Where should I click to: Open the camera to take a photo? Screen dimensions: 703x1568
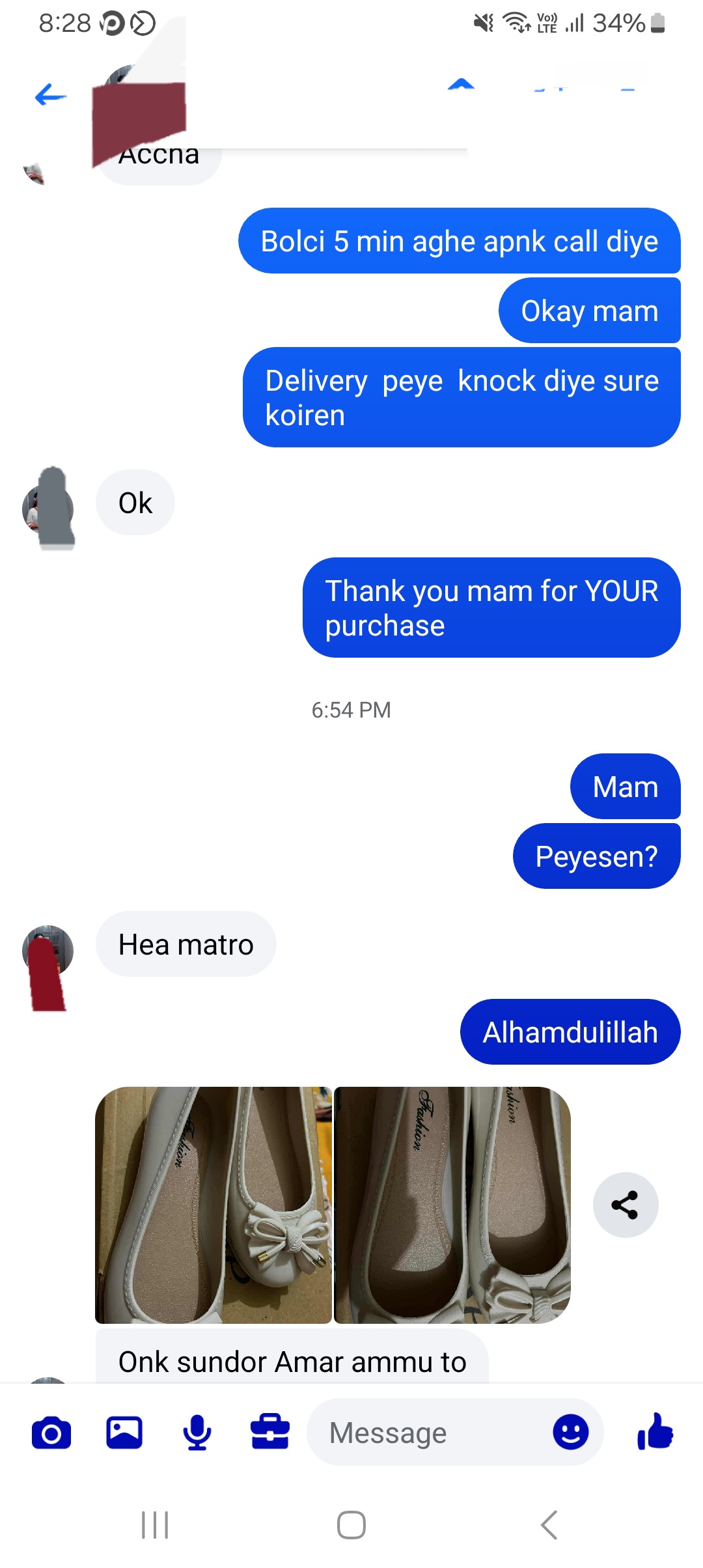[51, 1433]
